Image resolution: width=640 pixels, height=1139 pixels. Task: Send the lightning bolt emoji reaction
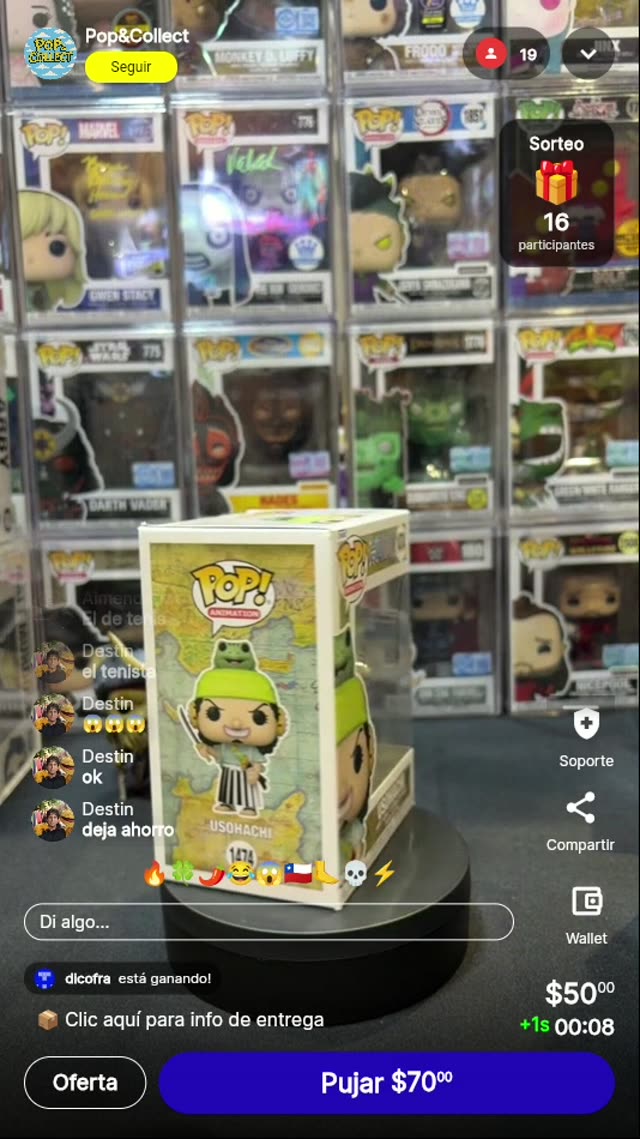[x=384, y=874]
